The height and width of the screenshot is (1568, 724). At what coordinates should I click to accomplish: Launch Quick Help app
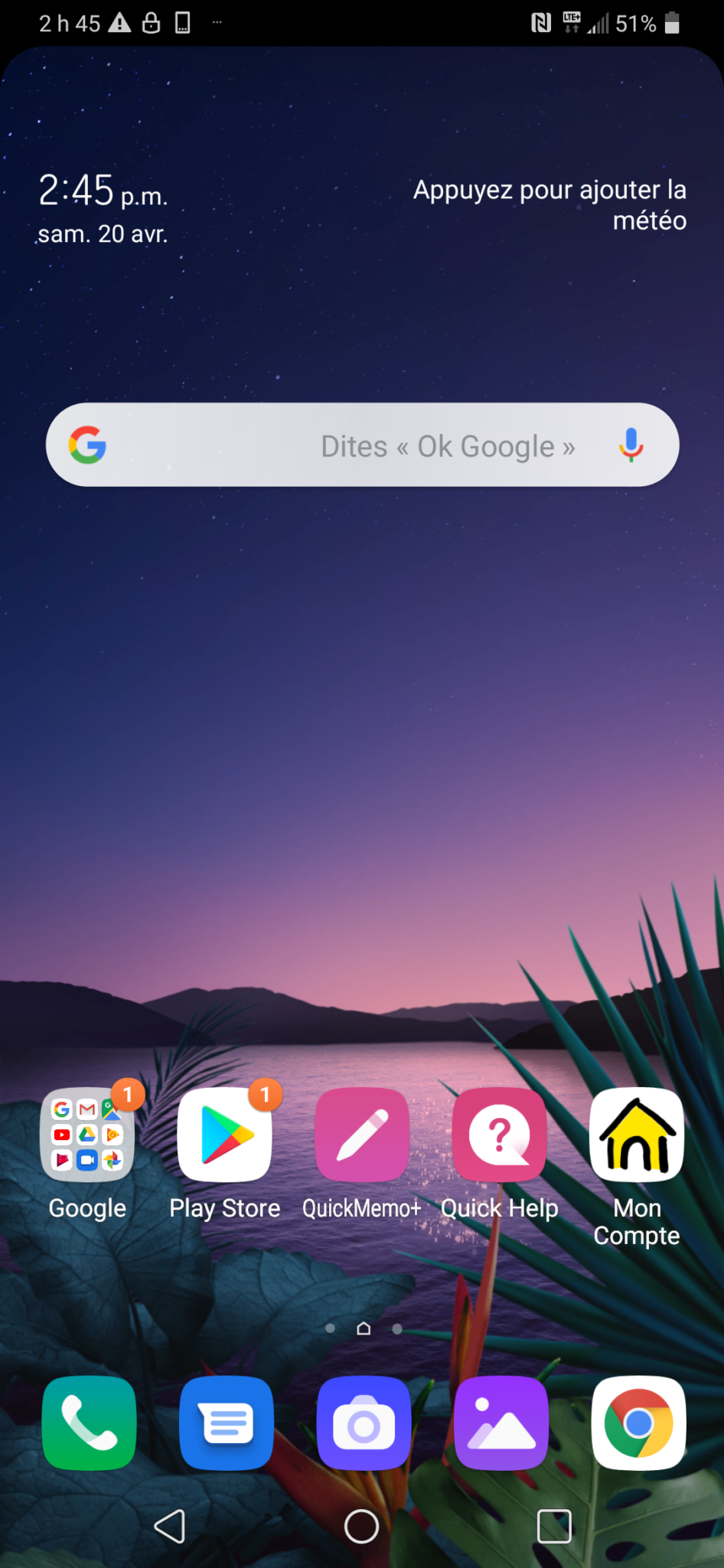(x=500, y=1135)
